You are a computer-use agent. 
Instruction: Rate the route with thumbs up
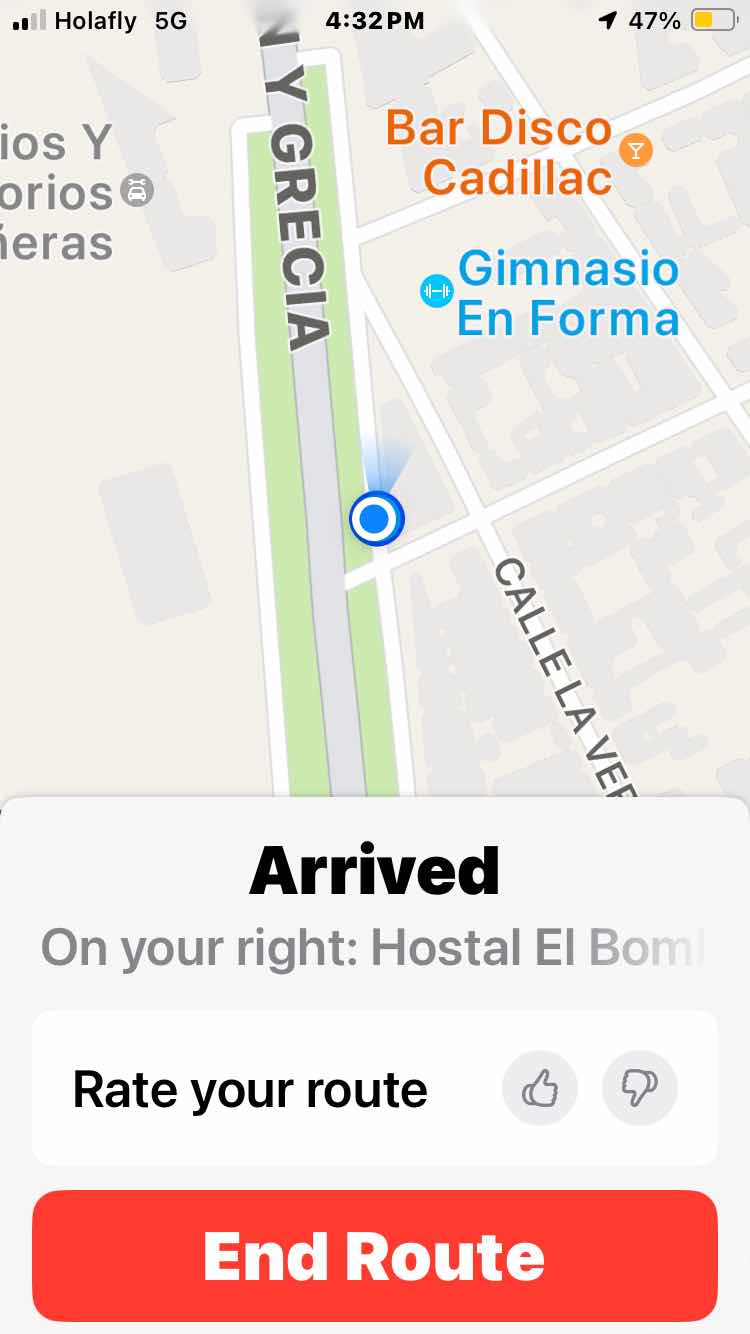click(540, 1088)
